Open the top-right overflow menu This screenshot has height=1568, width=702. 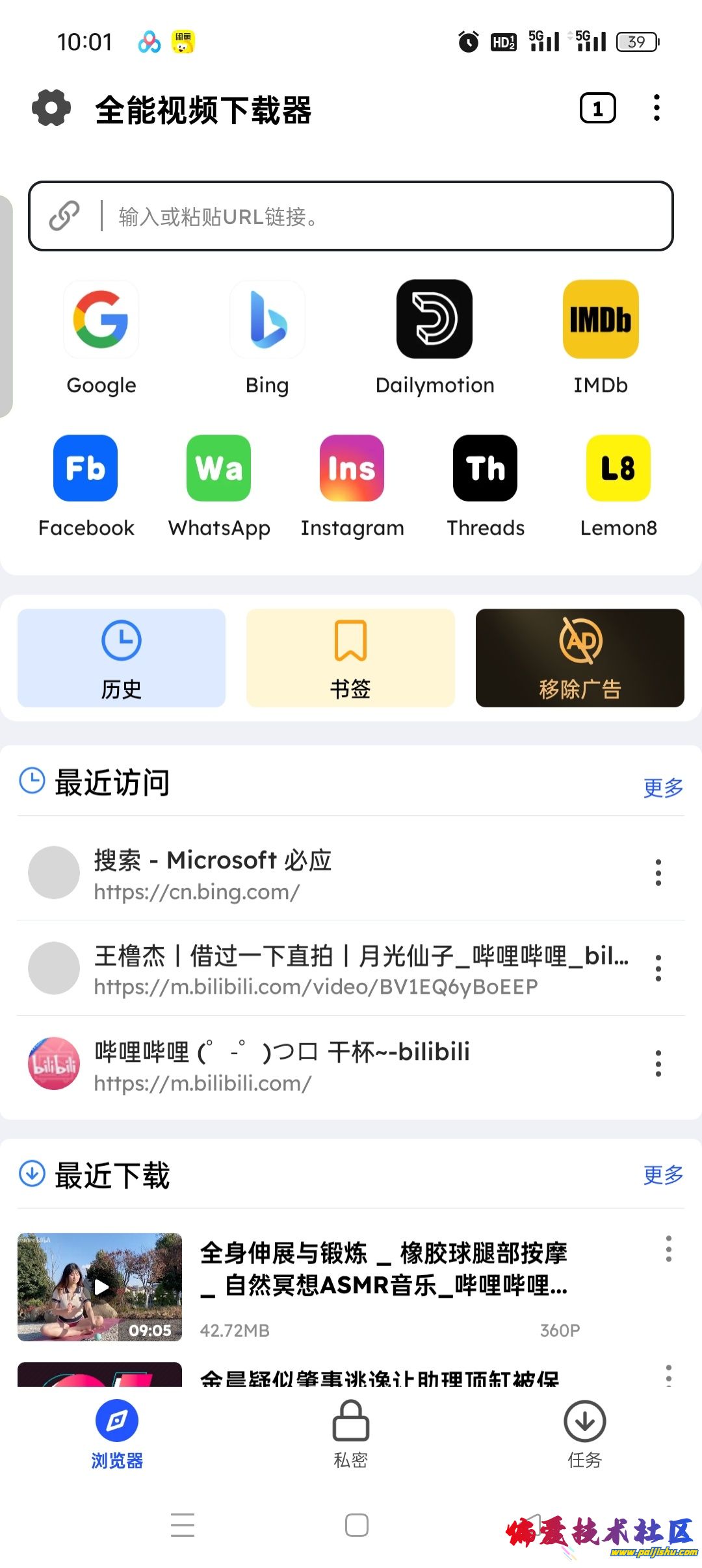(x=656, y=108)
